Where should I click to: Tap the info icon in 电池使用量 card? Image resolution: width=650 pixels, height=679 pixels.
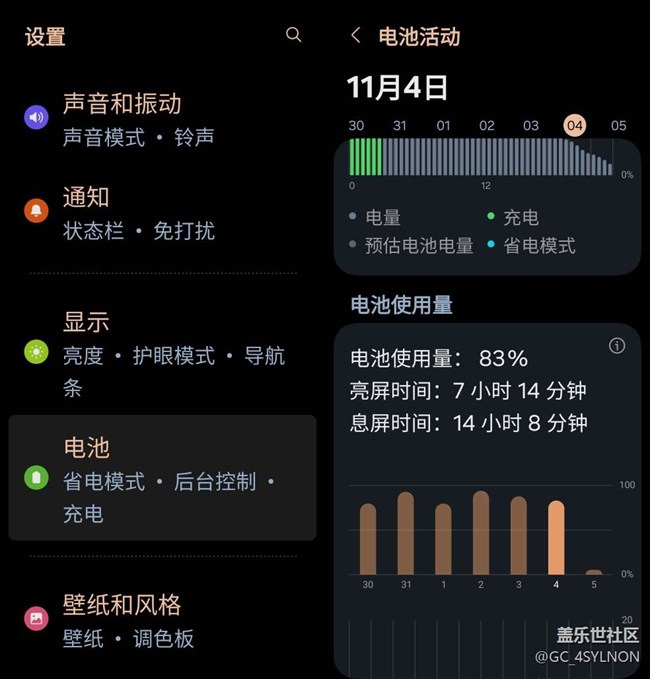[x=617, y=346]
